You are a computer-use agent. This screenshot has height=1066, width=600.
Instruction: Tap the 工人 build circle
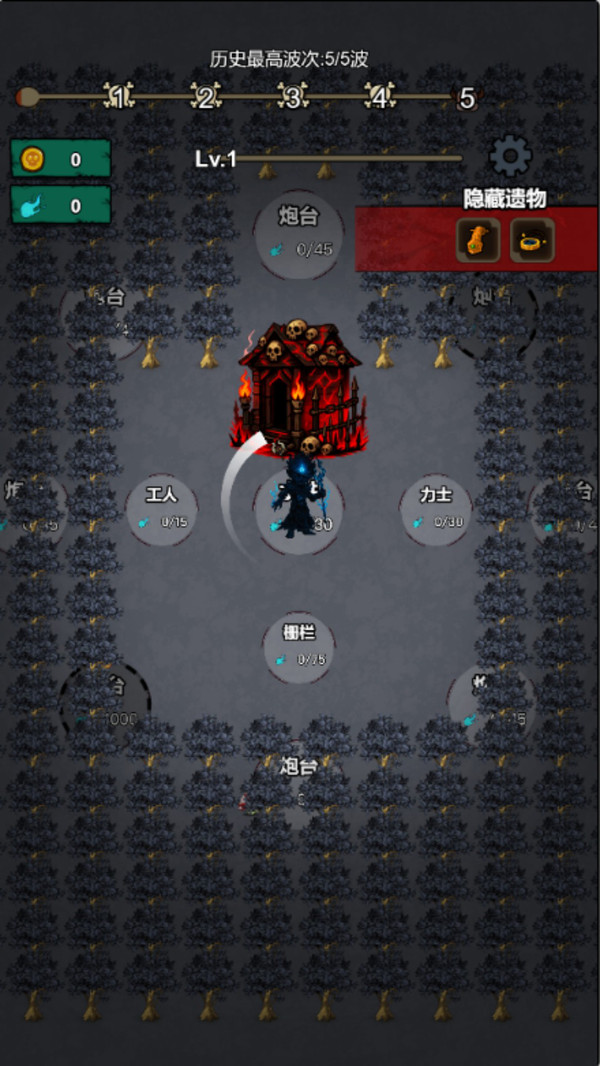[162, 509]
